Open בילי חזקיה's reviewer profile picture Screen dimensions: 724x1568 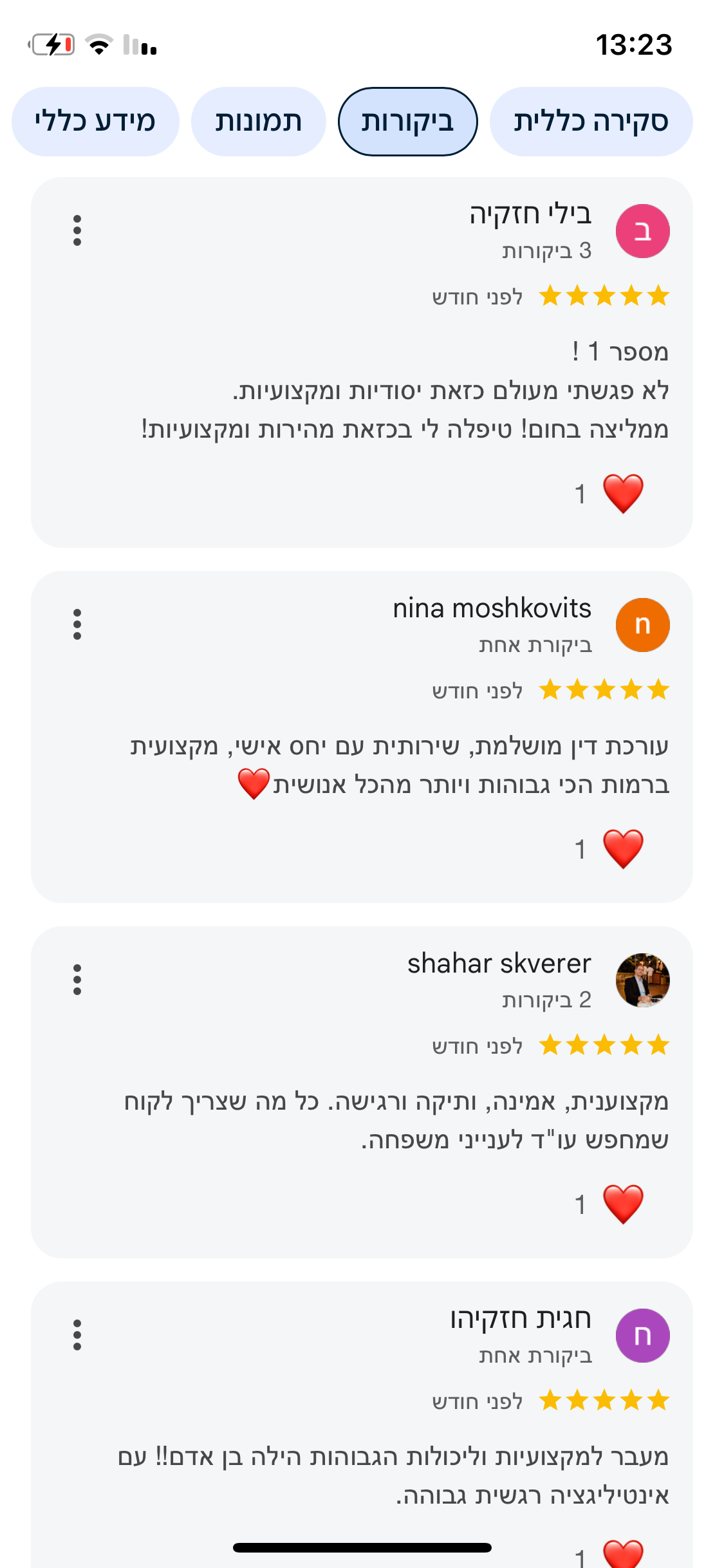[x=642, y=231]
